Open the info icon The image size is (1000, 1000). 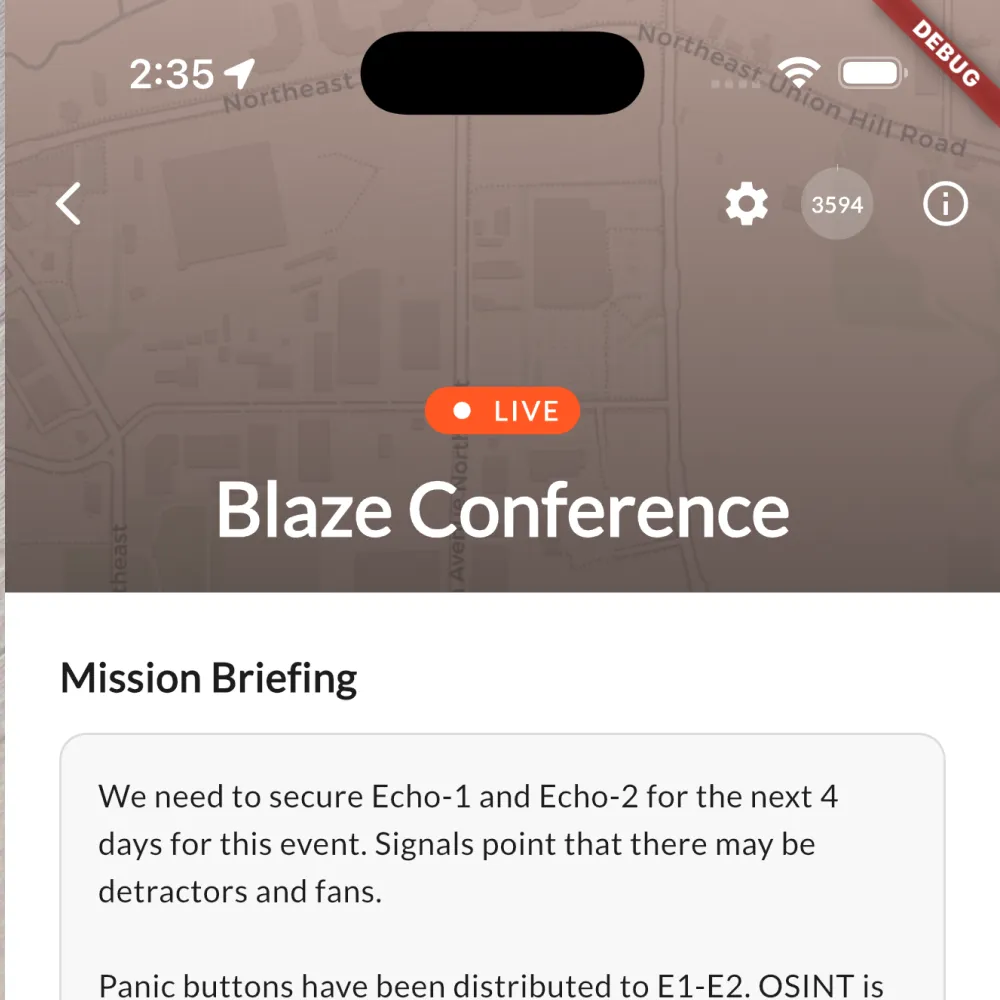tap(945, 205)
